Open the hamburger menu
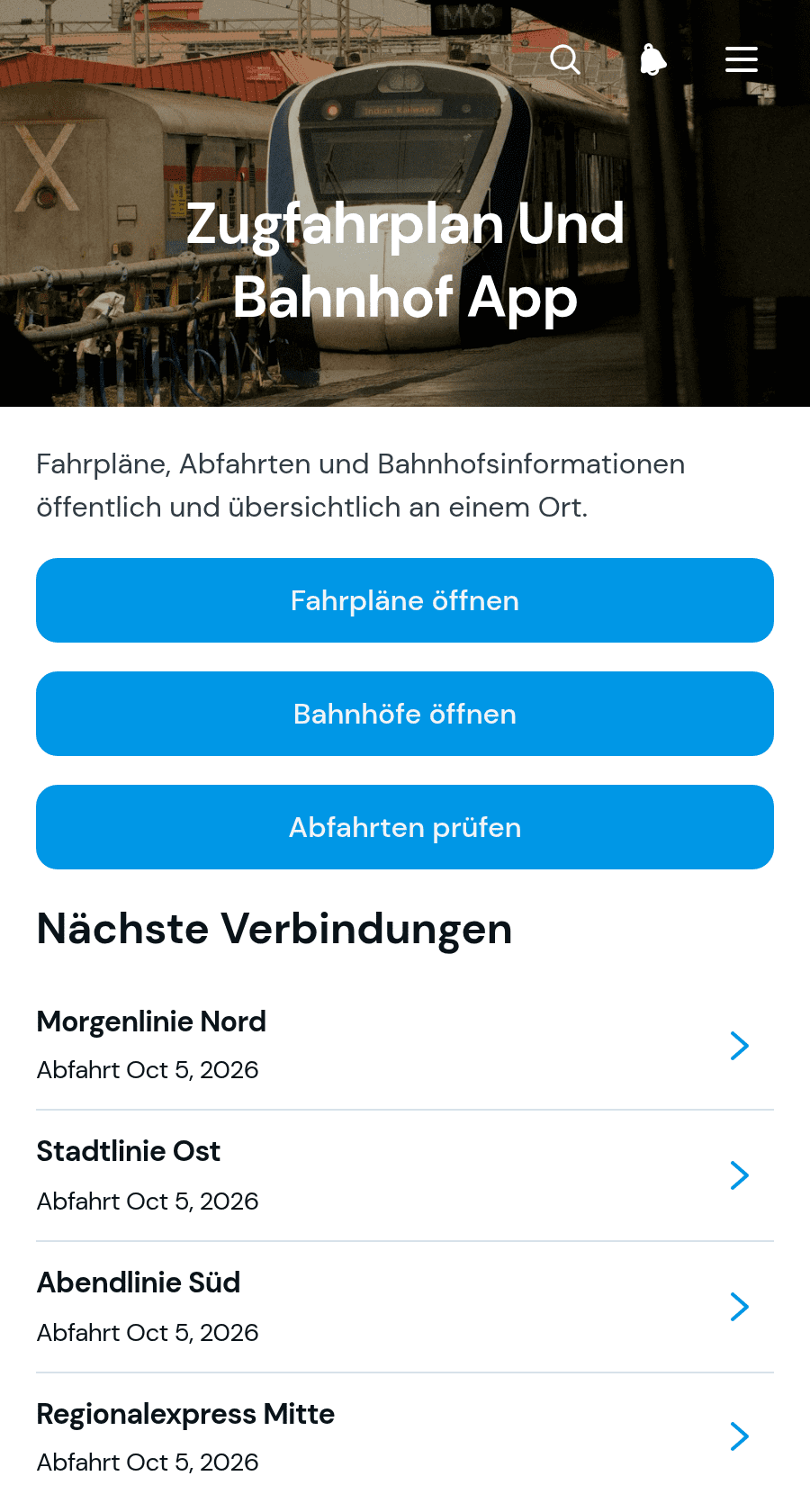Screen dimensions: 810x1512 [x=742, y=59]
